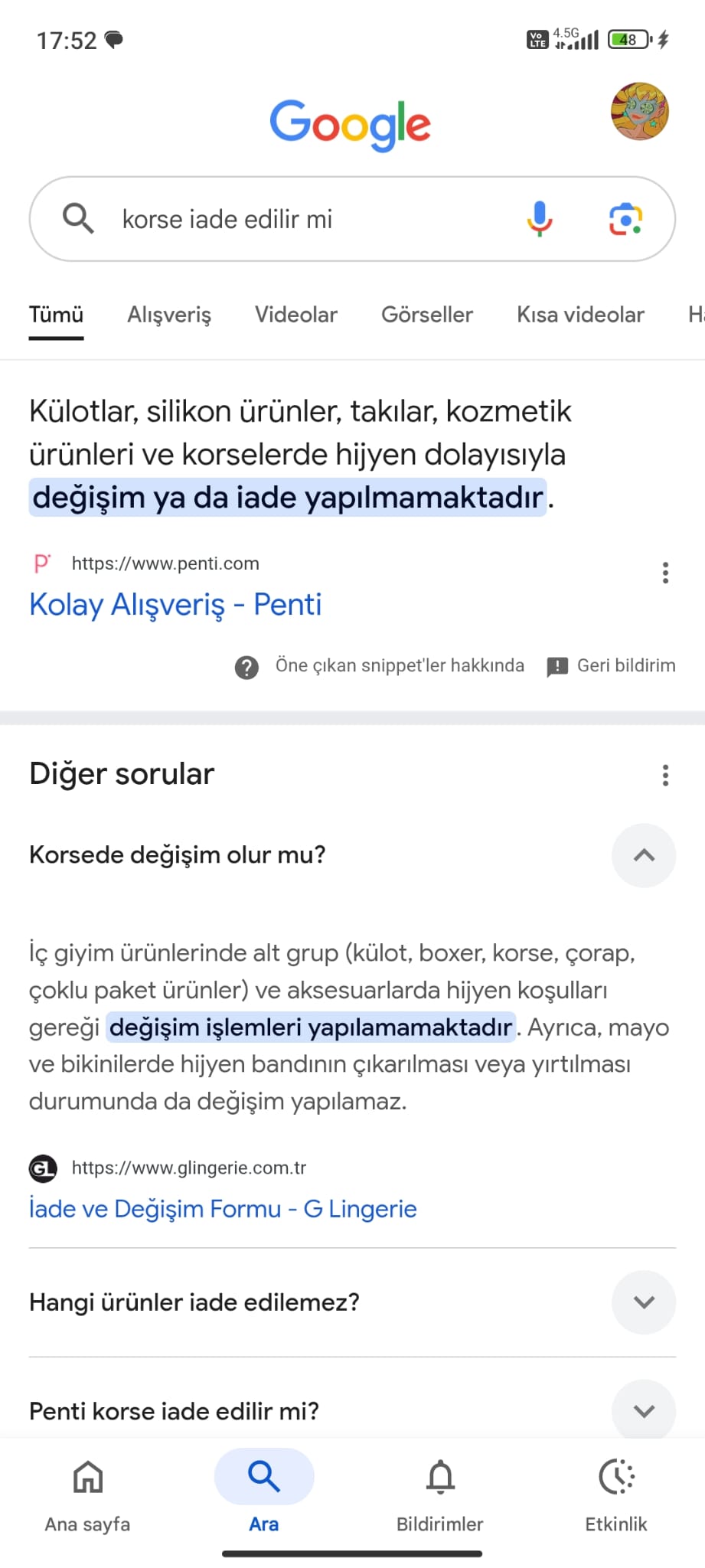Open 'İade ve Değişim Formu - G Lingerie' link
Viewport: 705px width, 1568px height.
[223, 1209]
